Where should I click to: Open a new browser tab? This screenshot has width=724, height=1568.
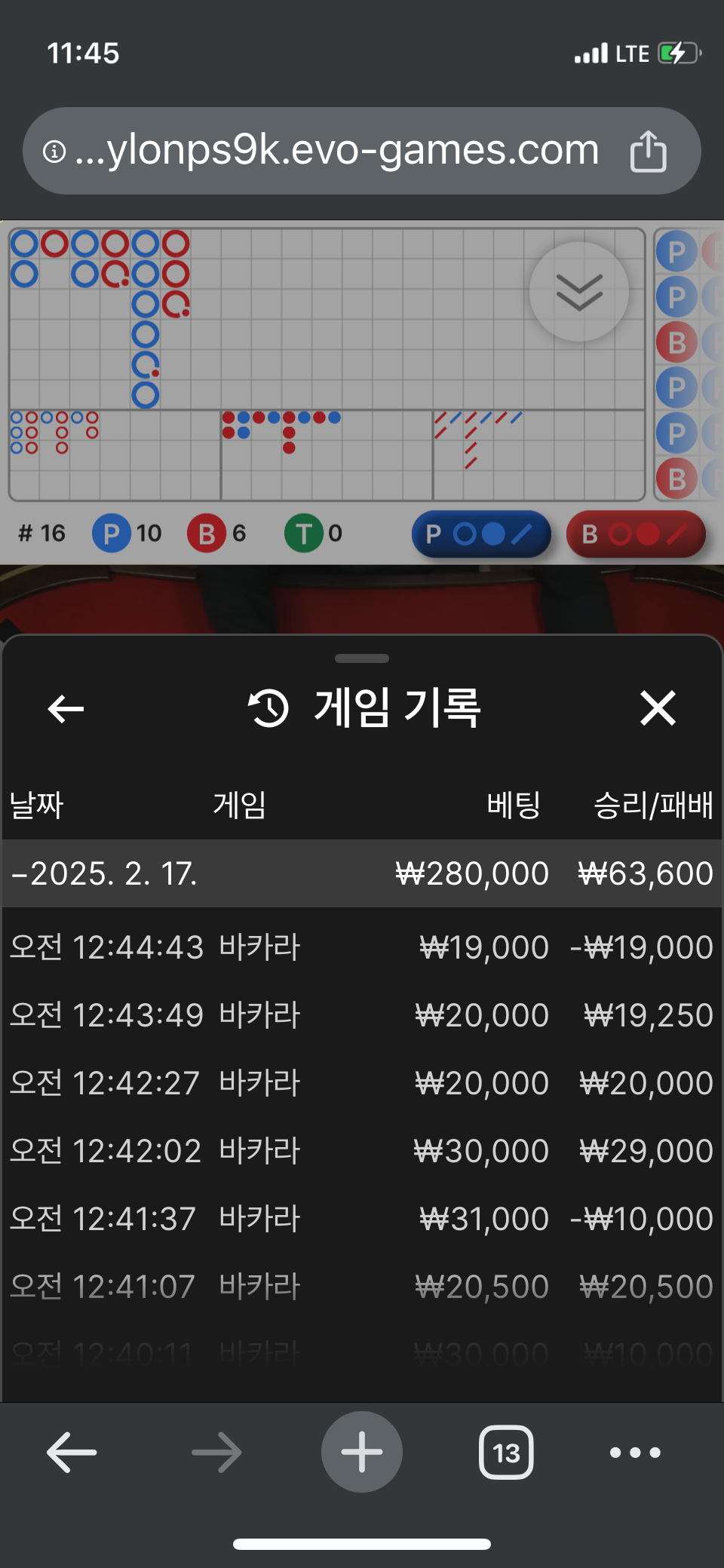click(x=362, y=1452)
